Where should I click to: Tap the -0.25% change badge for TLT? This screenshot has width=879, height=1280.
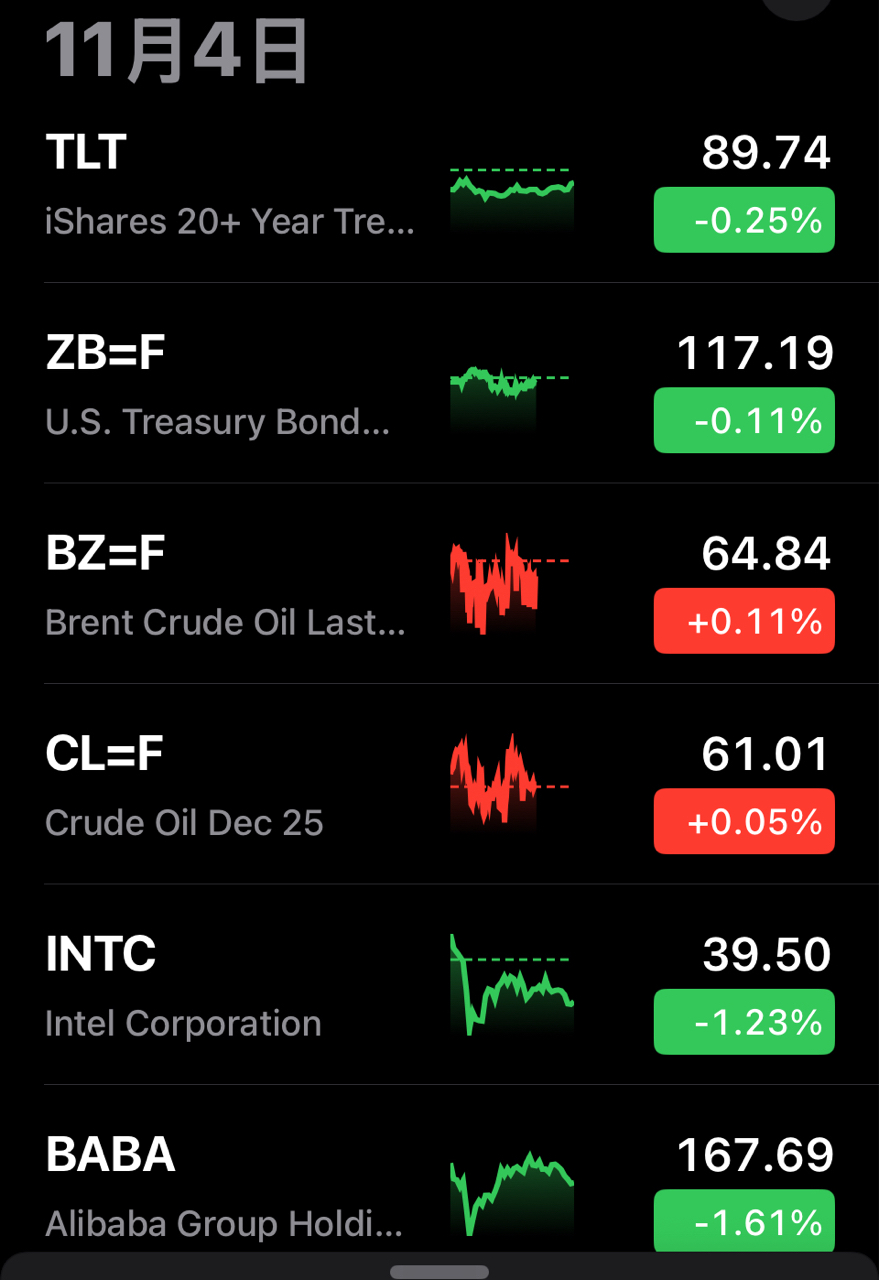point(744,220)
